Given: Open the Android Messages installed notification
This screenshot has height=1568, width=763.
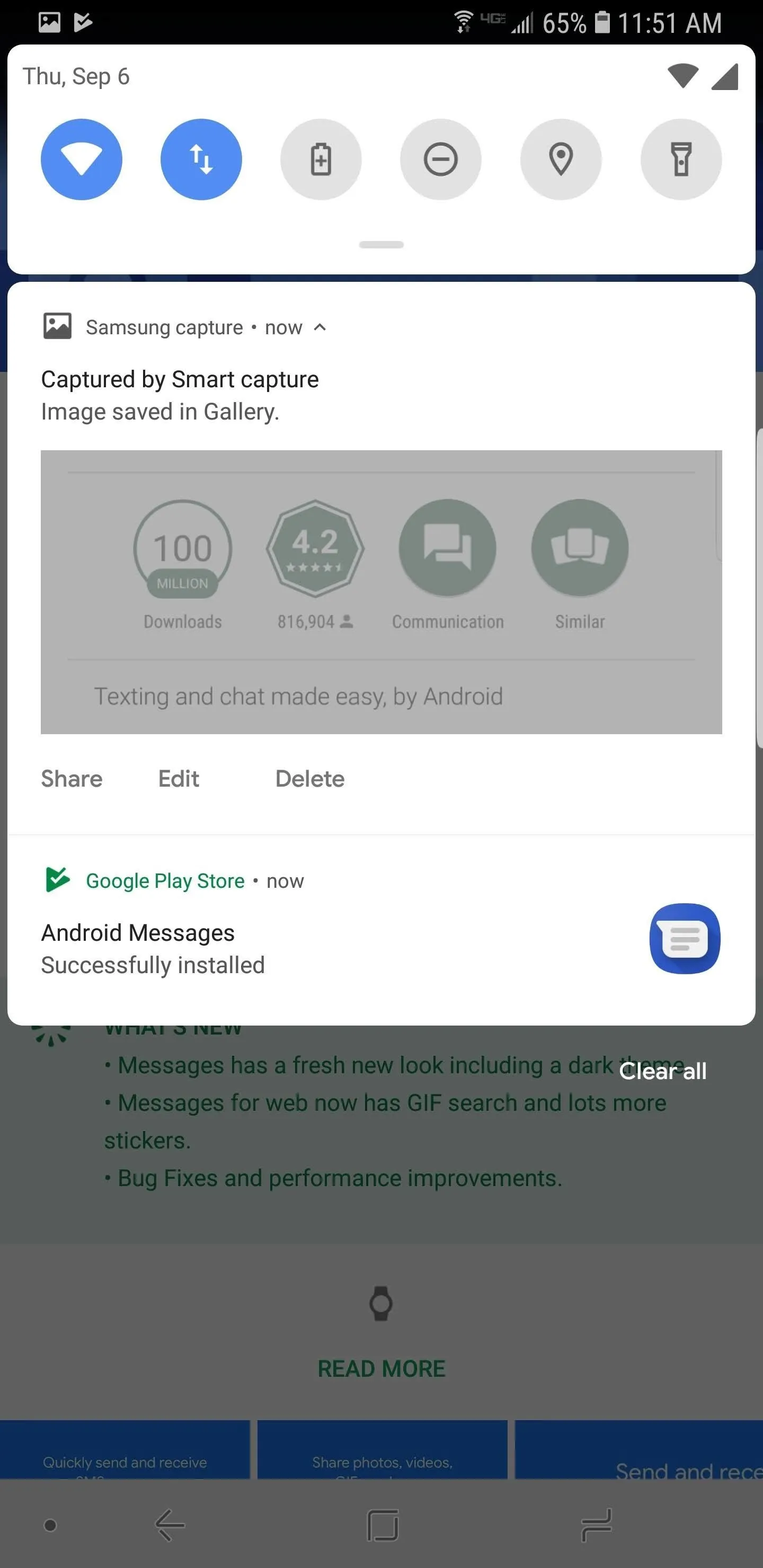Looking at the screenshot, I should pyautogui.click(x=381, y=931).
